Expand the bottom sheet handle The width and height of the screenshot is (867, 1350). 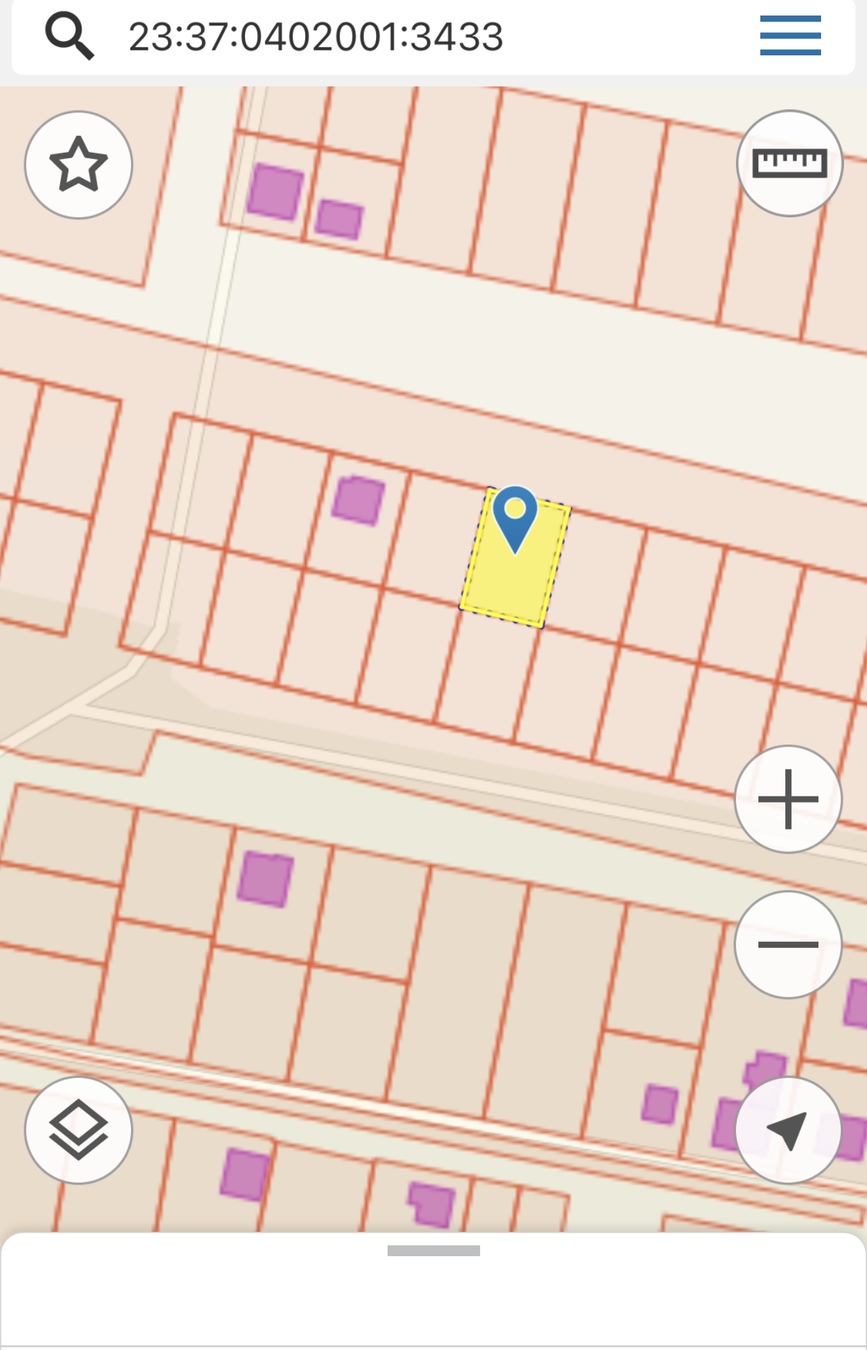point(433,1250)
